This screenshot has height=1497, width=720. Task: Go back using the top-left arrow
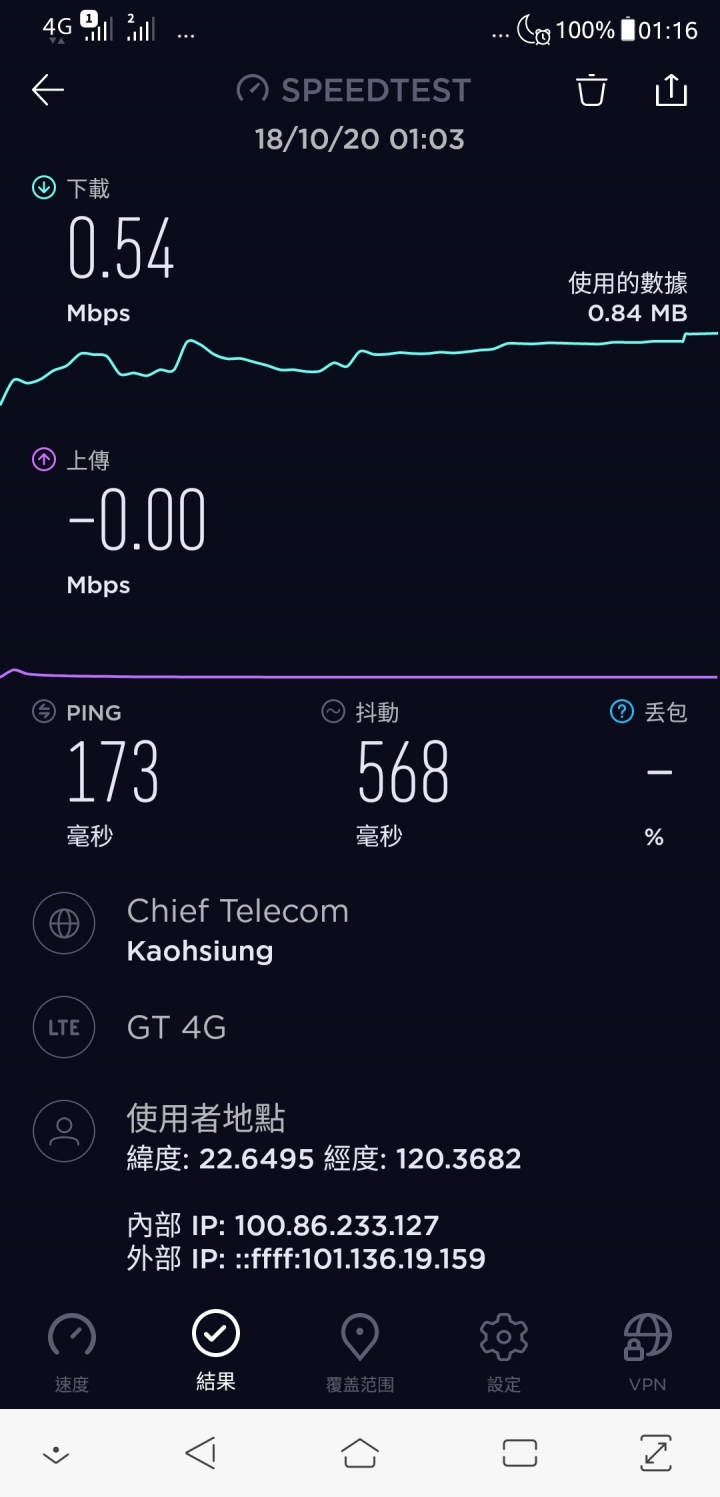(x=47, y=90)
